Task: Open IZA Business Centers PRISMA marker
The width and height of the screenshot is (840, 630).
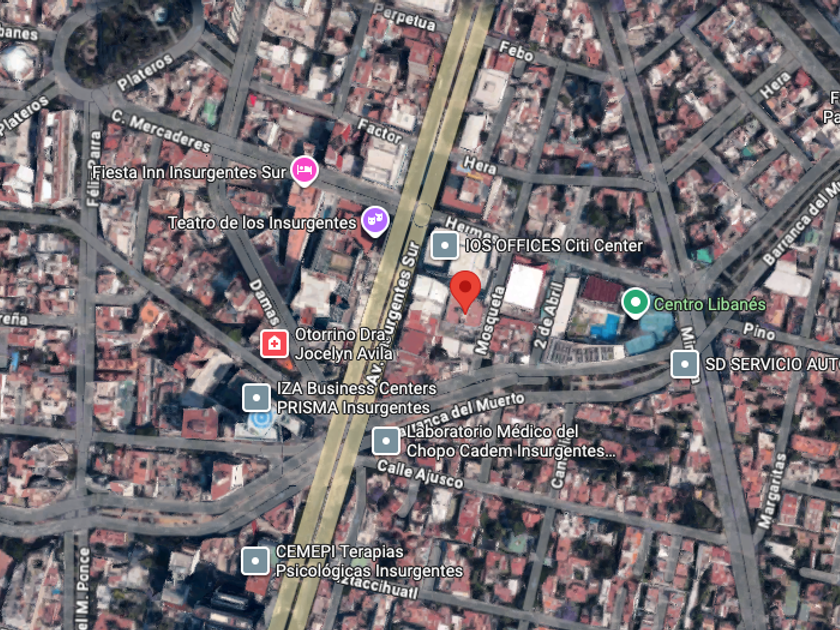Action: tap(256, 398)
